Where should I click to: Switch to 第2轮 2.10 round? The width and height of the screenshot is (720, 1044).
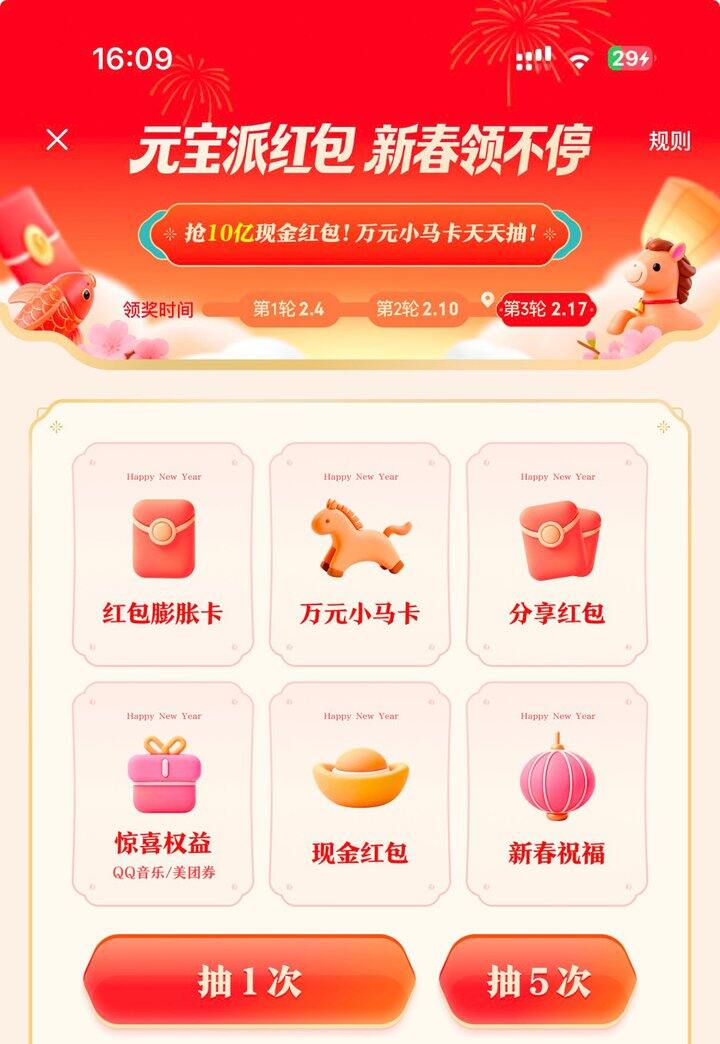[418, 308]
